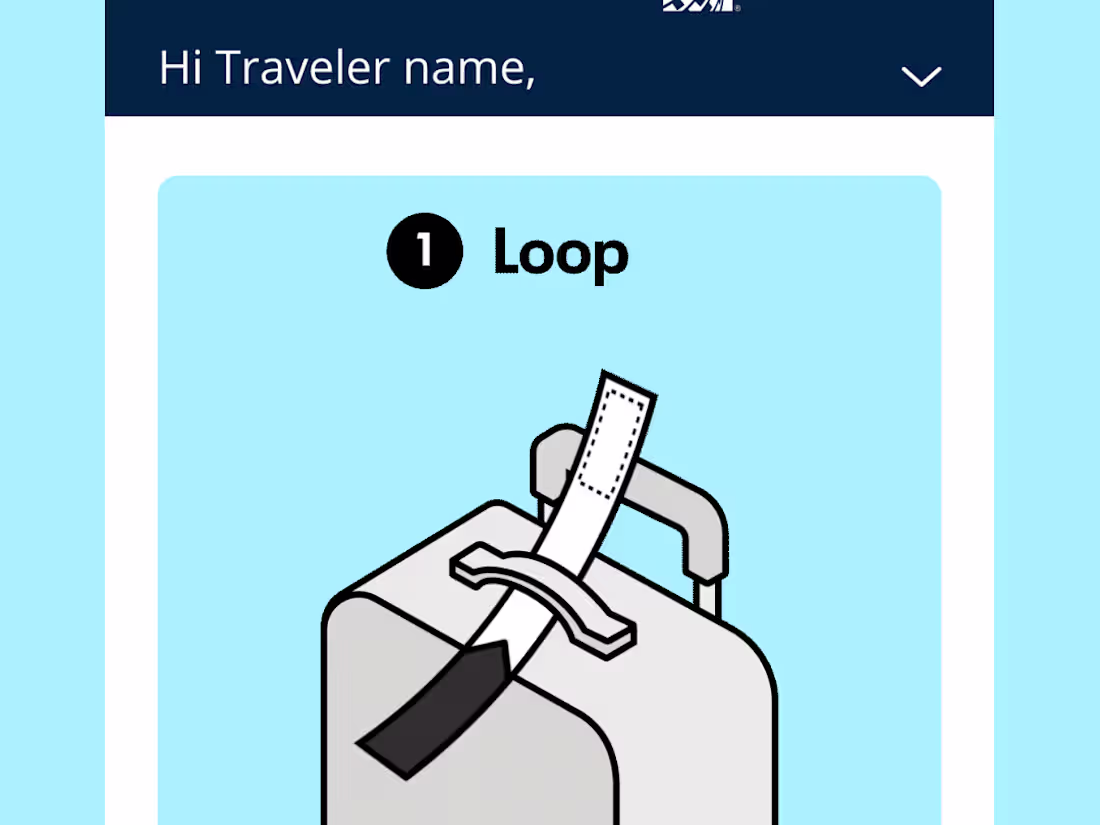
Task: Expand the Hi Traveler name dropdown chevron
Action: [x=921, y=76]
